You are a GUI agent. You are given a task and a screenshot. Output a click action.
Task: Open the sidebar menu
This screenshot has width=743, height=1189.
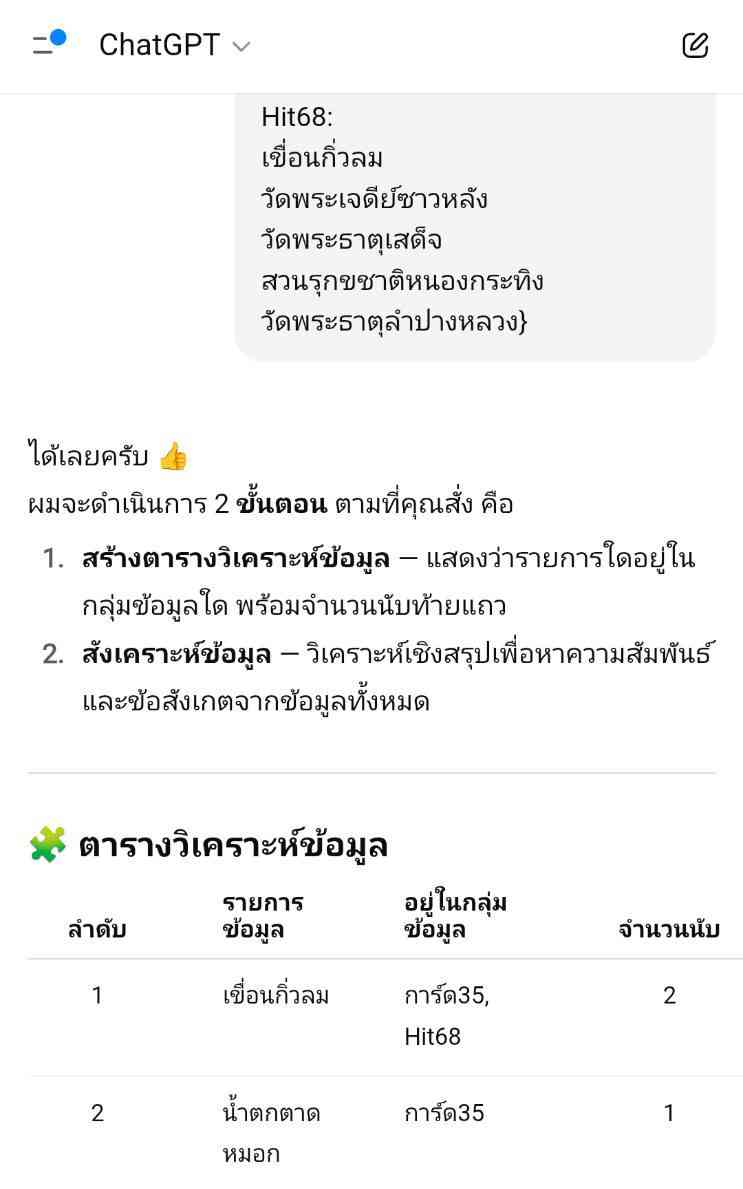[46, 45]
